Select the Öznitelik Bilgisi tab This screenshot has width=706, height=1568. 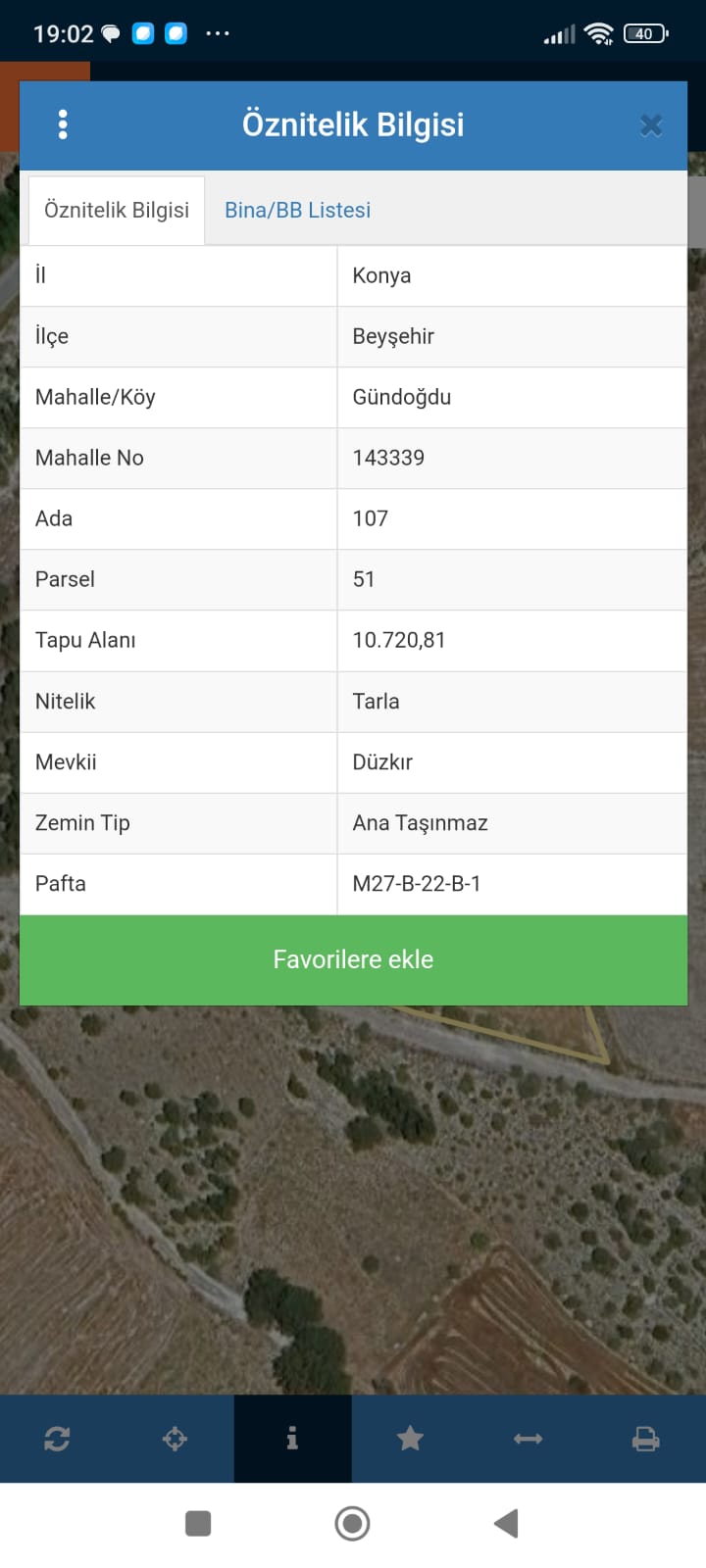point(117,210)
